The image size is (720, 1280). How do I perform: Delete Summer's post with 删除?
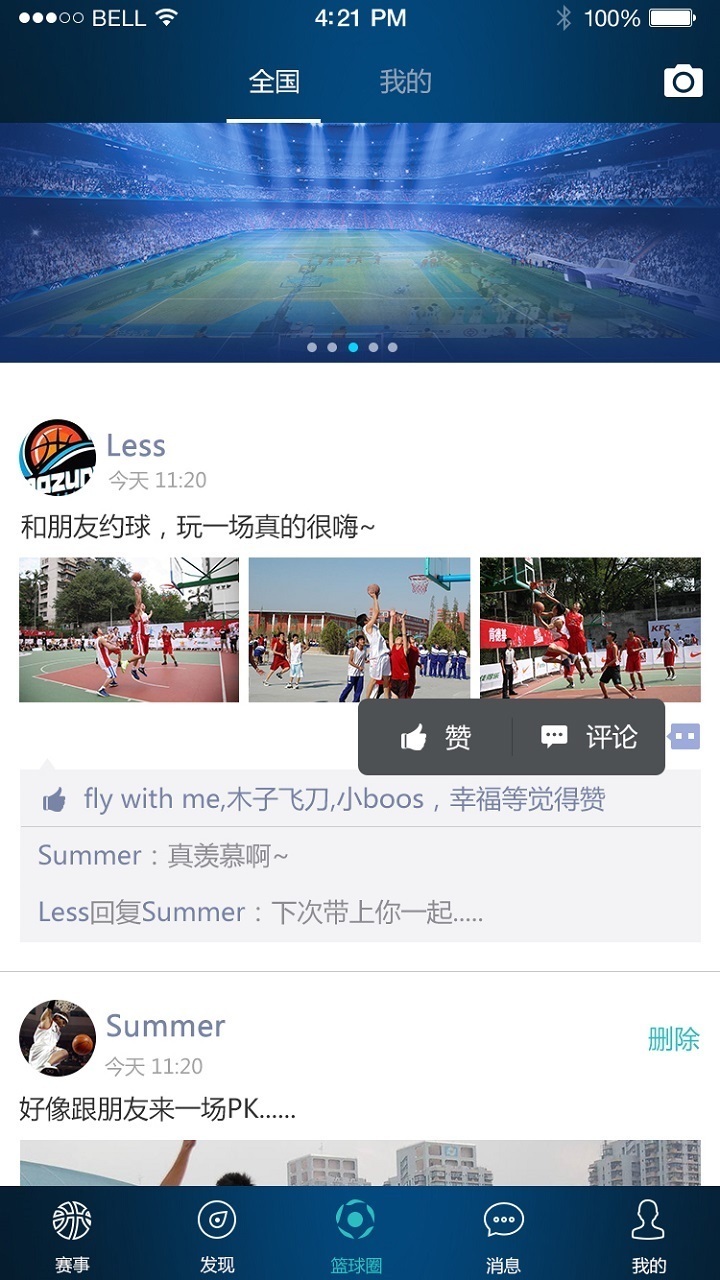coord(673,1039)
